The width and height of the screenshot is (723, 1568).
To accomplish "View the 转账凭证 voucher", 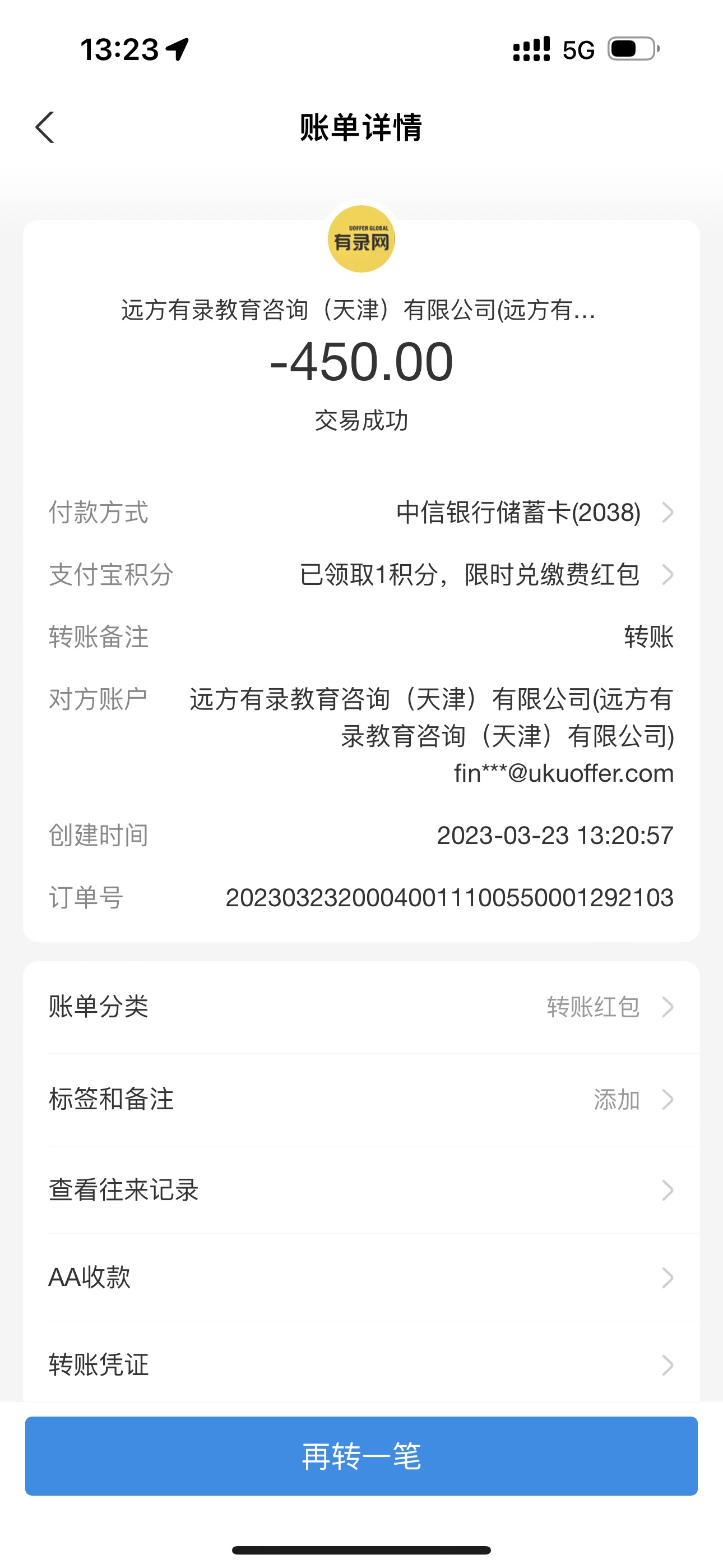I will pos(361,1364).
